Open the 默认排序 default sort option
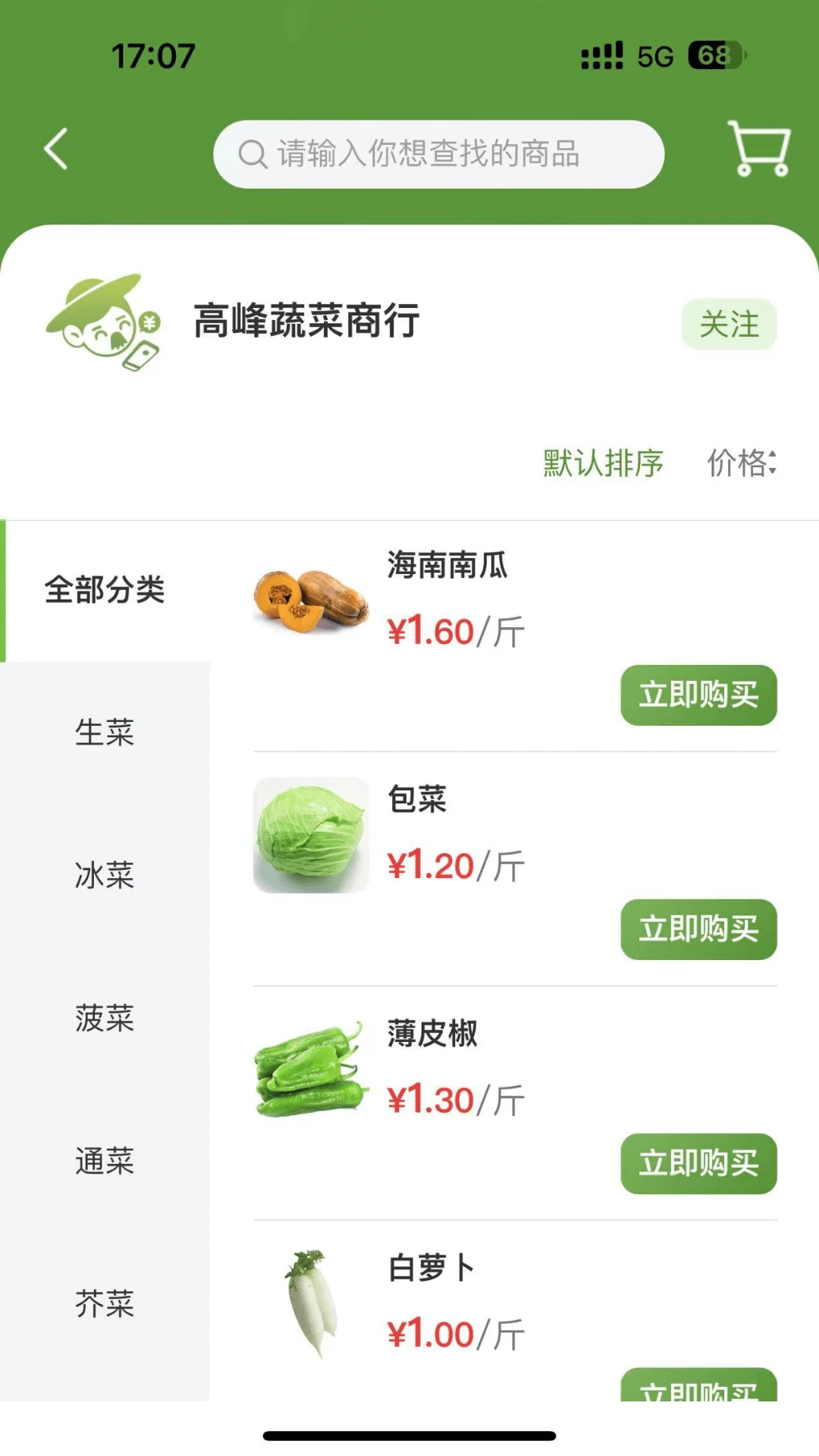This screenshot has height=1456, width=819. [x=603, y=463]
